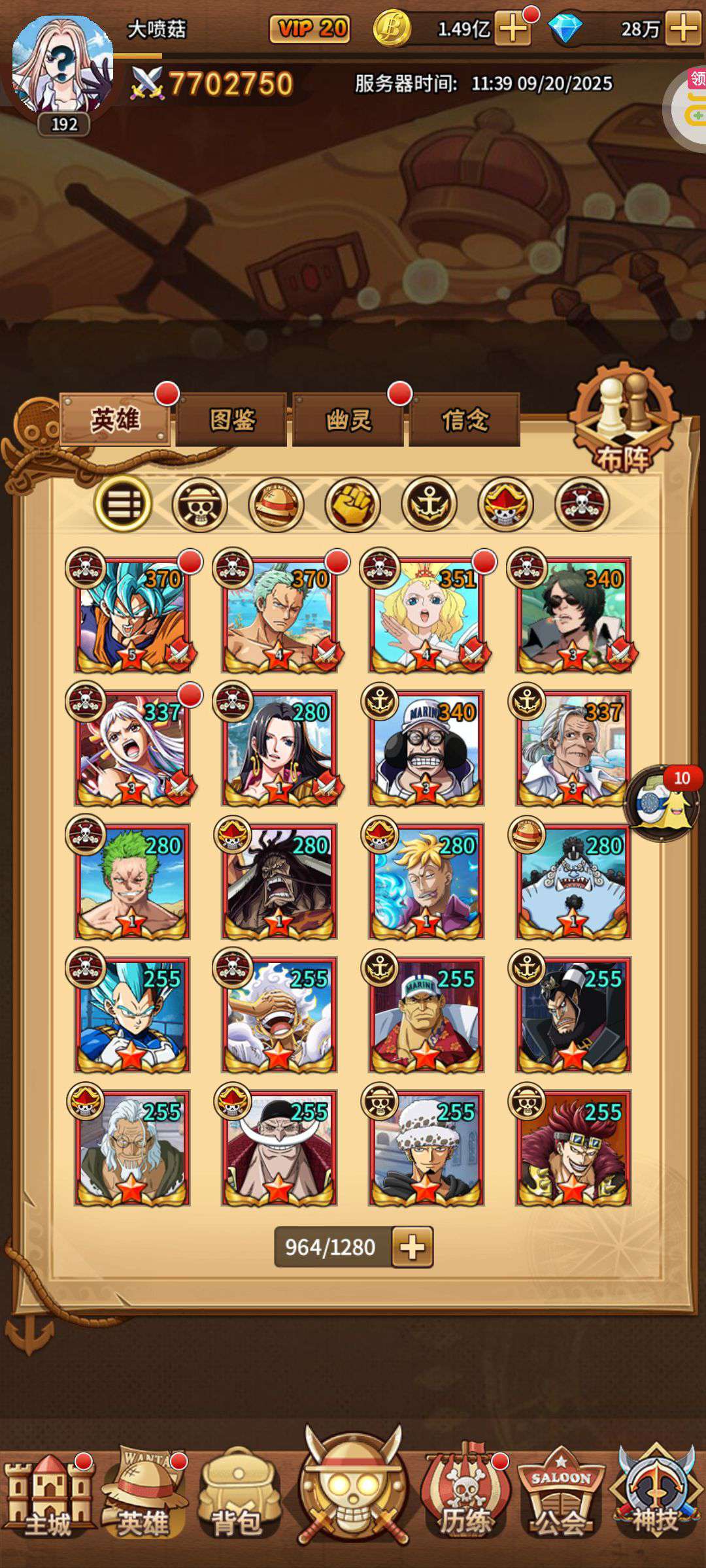Expand hero capacity 964/1280 with plus
Image resolution: width=706 pixels, height=1568 pixels.
pos(412,1247)
